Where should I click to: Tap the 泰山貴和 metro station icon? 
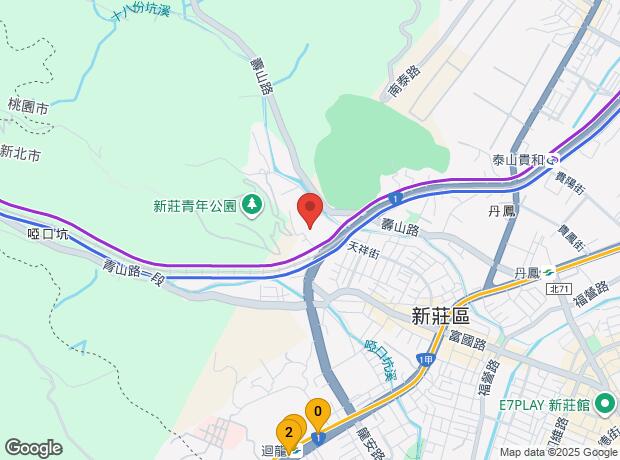click(552, 160)
